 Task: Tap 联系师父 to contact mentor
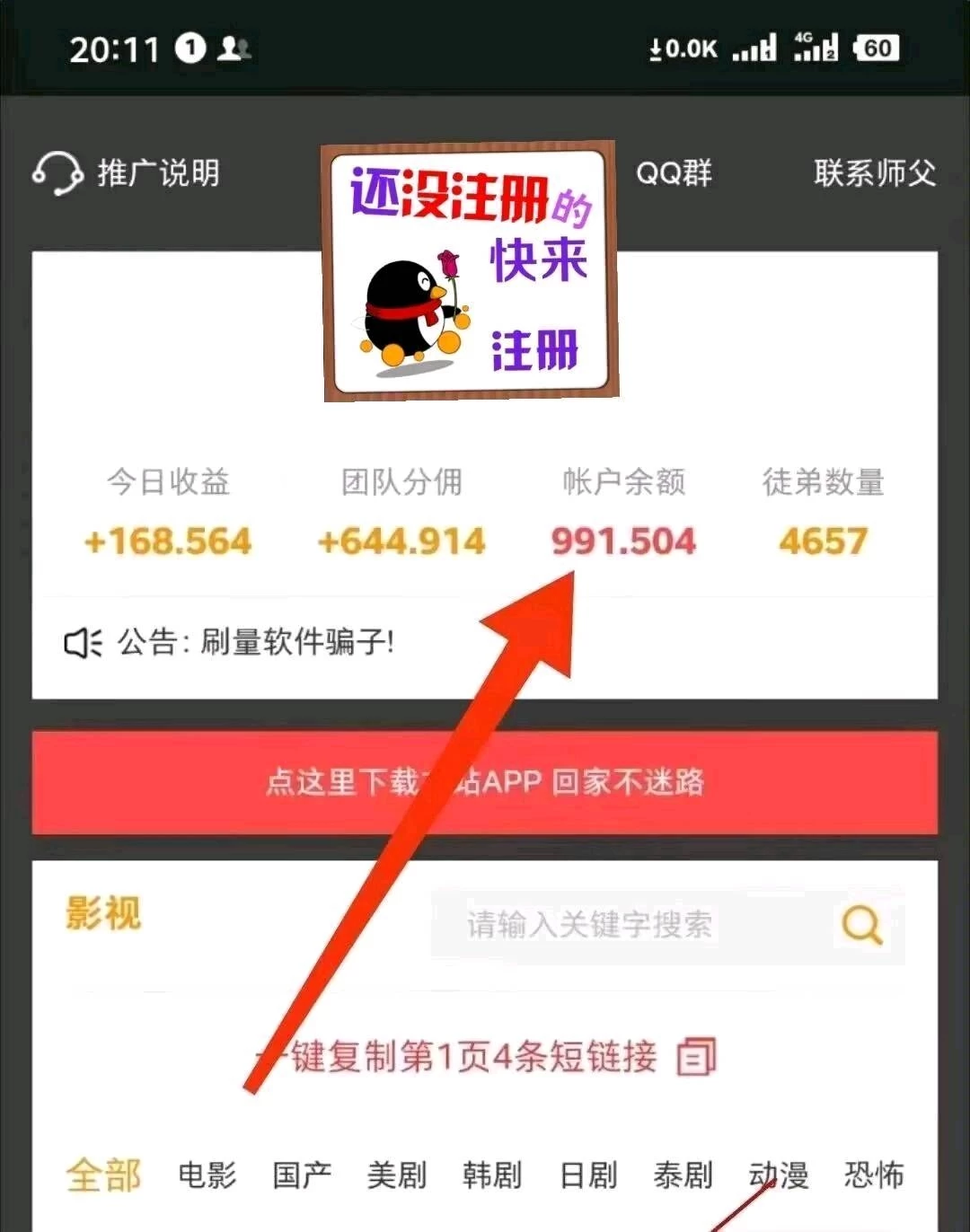(x=874, y=172)
